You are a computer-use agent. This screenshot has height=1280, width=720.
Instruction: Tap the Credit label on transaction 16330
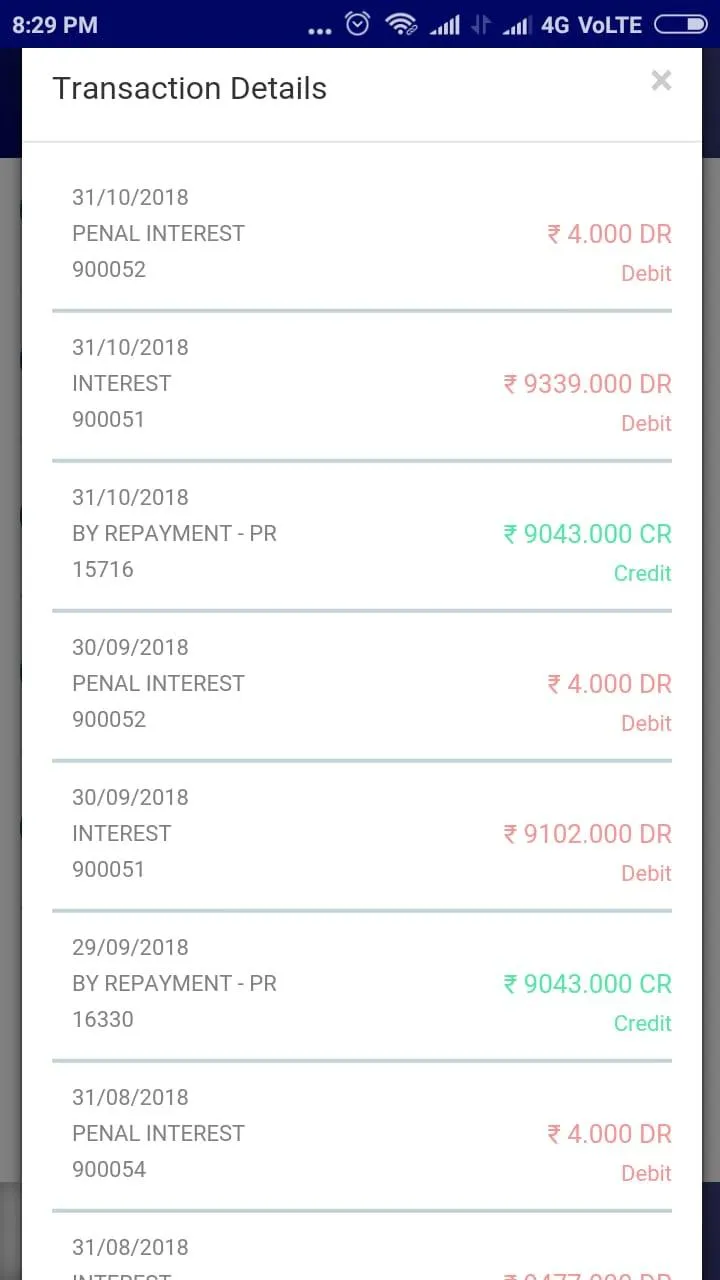(643, 1023)
